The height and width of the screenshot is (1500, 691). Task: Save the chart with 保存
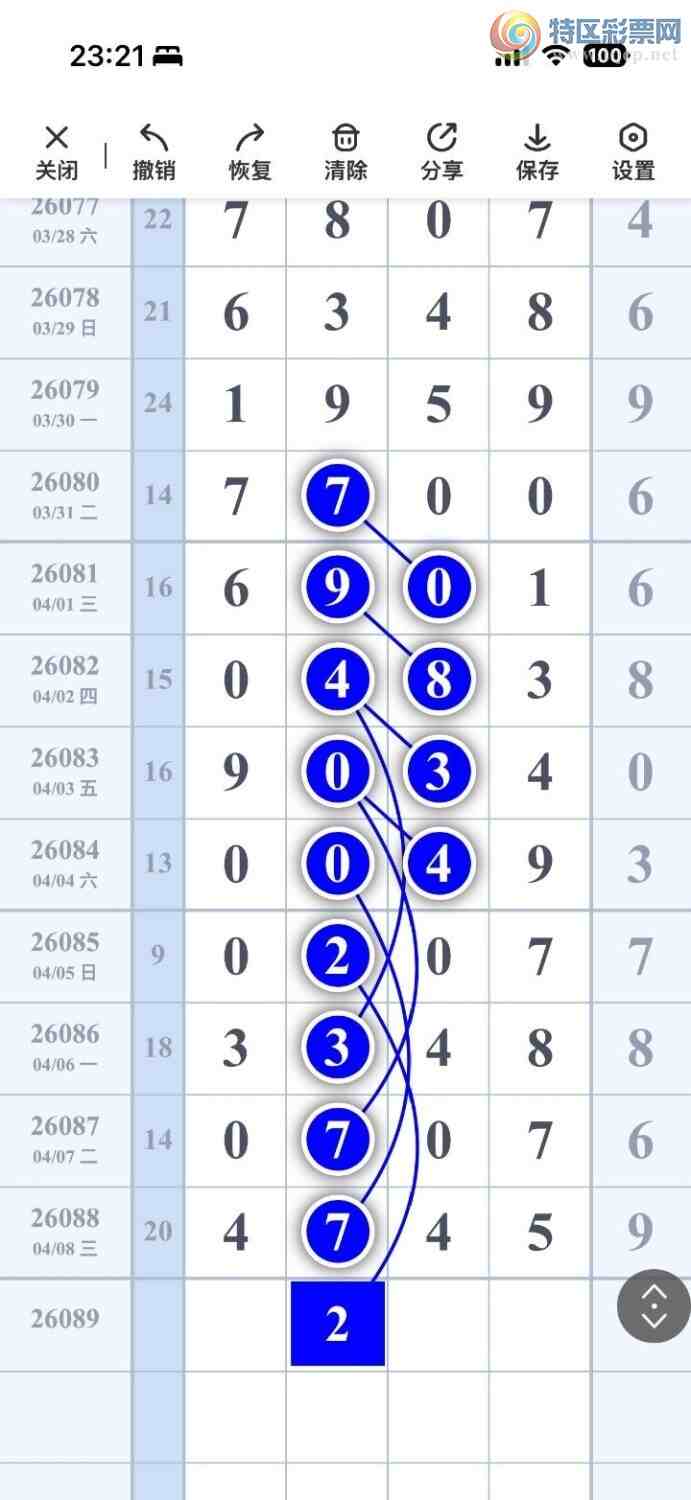click(537, 152)
